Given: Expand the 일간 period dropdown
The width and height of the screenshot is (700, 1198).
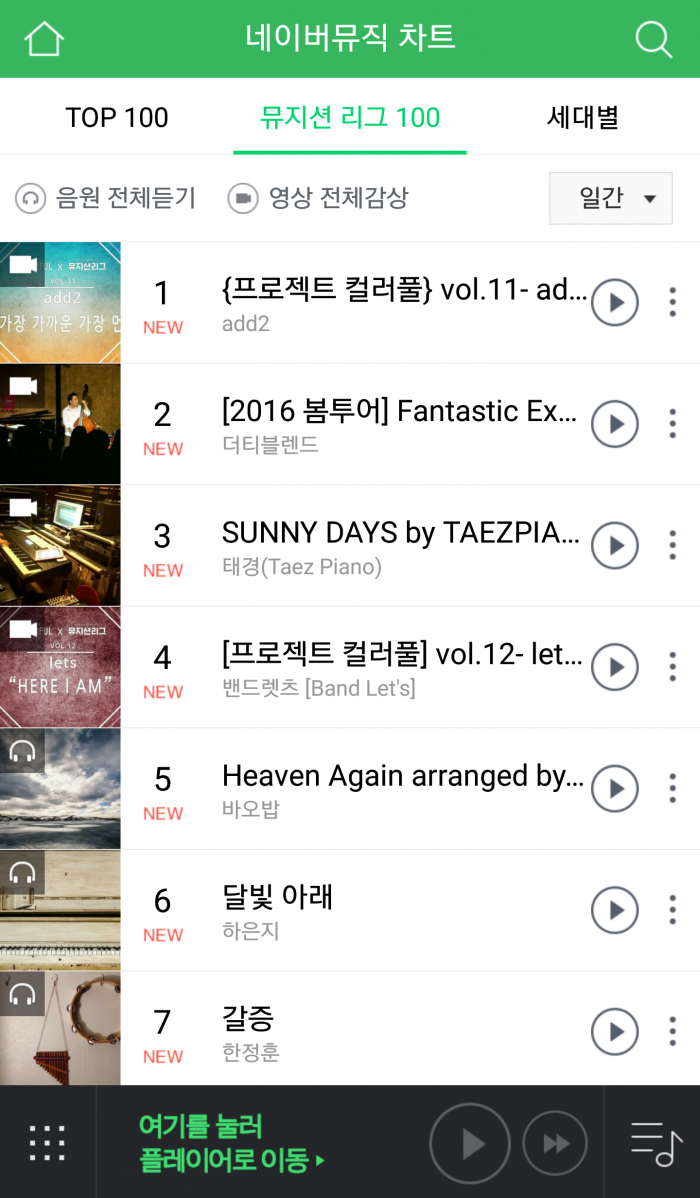Looking at the screenshot, I should tap(610, 198).
